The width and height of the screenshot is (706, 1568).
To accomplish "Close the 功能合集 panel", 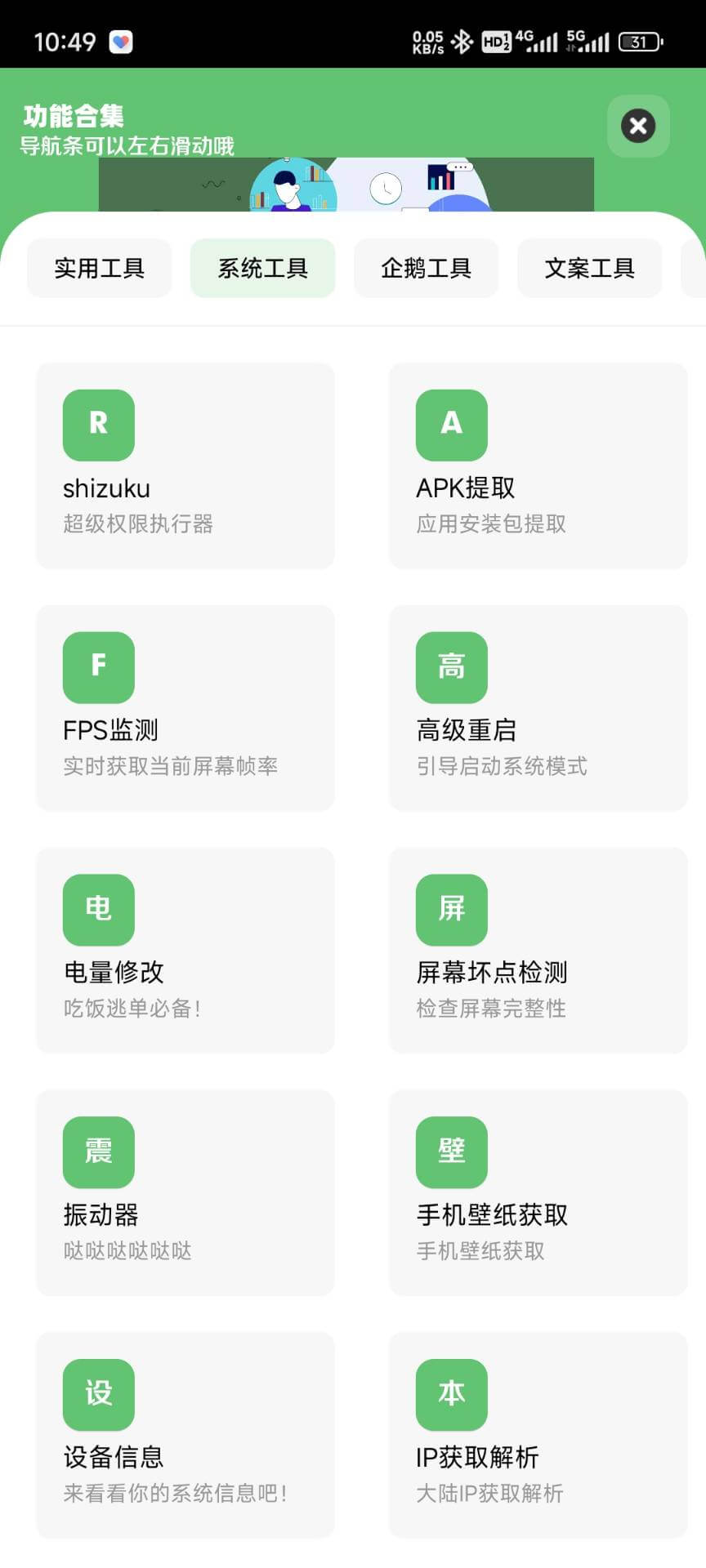I will [x=638, y=126].
